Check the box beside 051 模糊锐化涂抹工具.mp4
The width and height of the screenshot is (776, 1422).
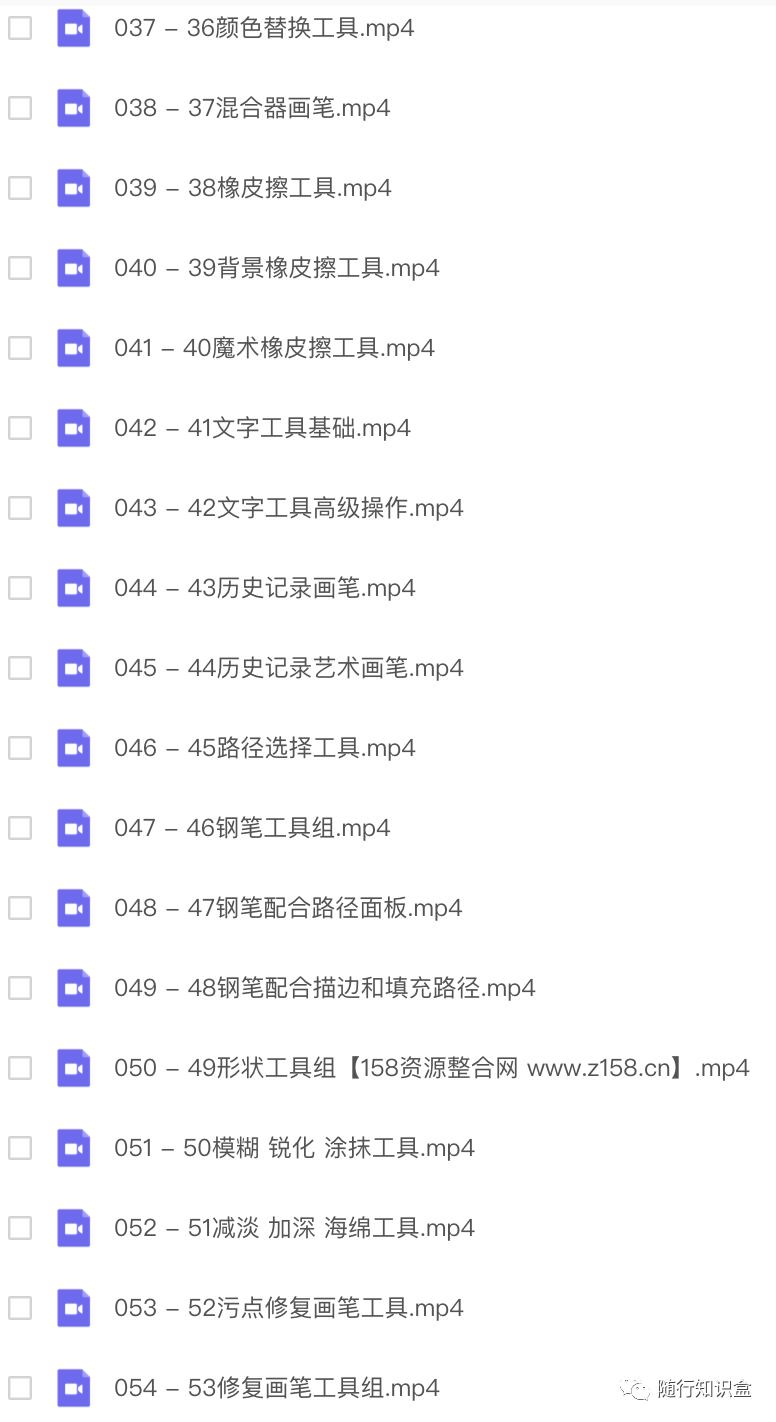tap(19, 1148)
